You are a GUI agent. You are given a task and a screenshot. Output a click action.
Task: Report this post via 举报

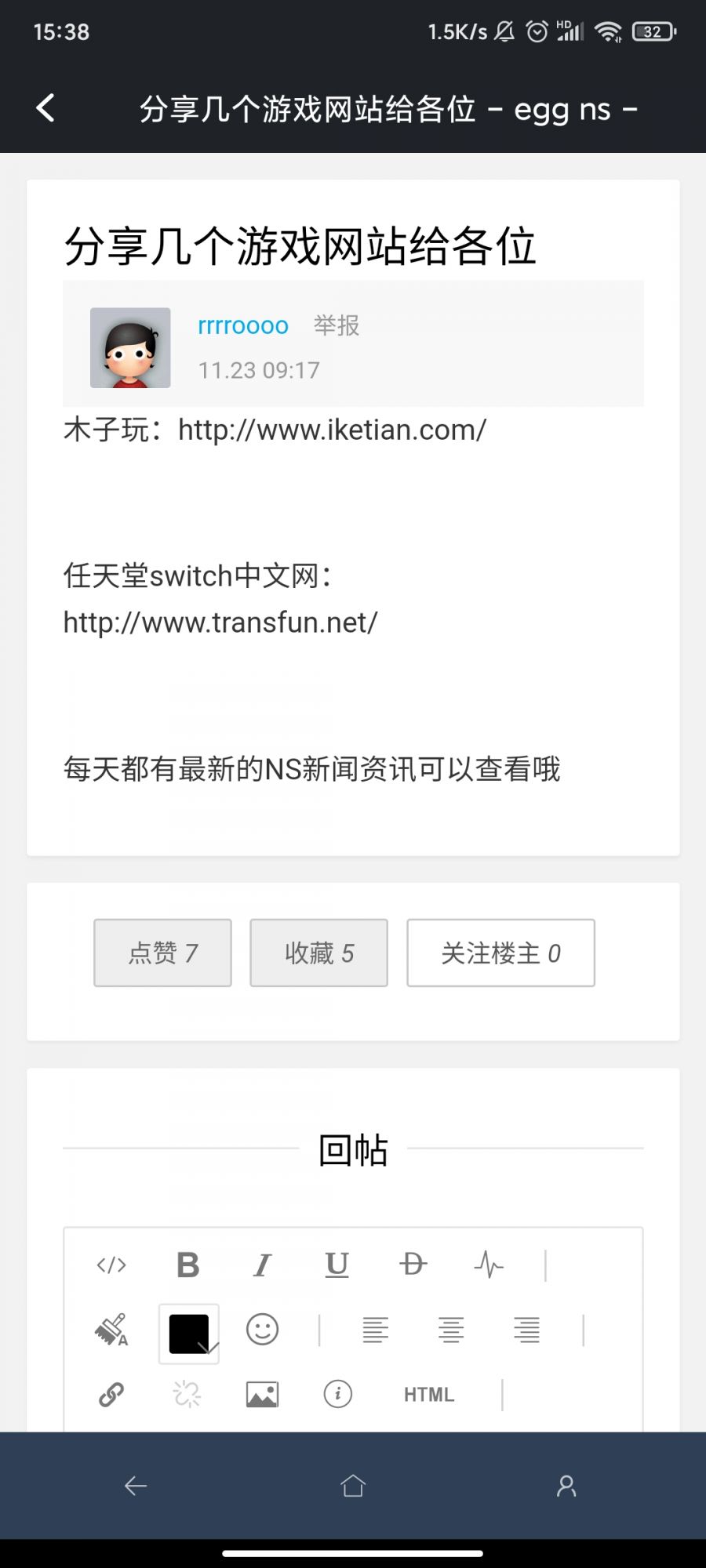coord(337,325)
